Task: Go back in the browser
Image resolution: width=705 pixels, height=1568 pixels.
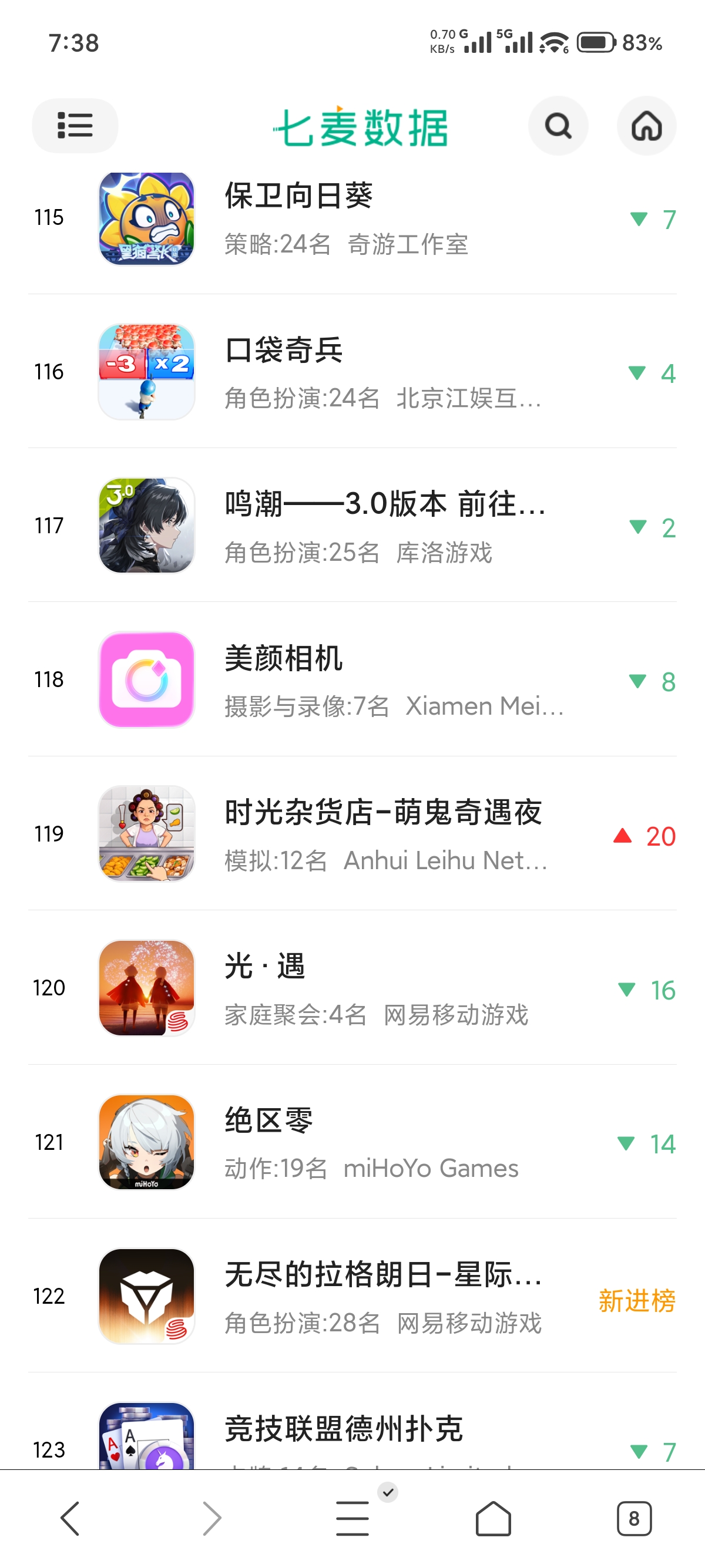Action: click(x=70, y=1519)
